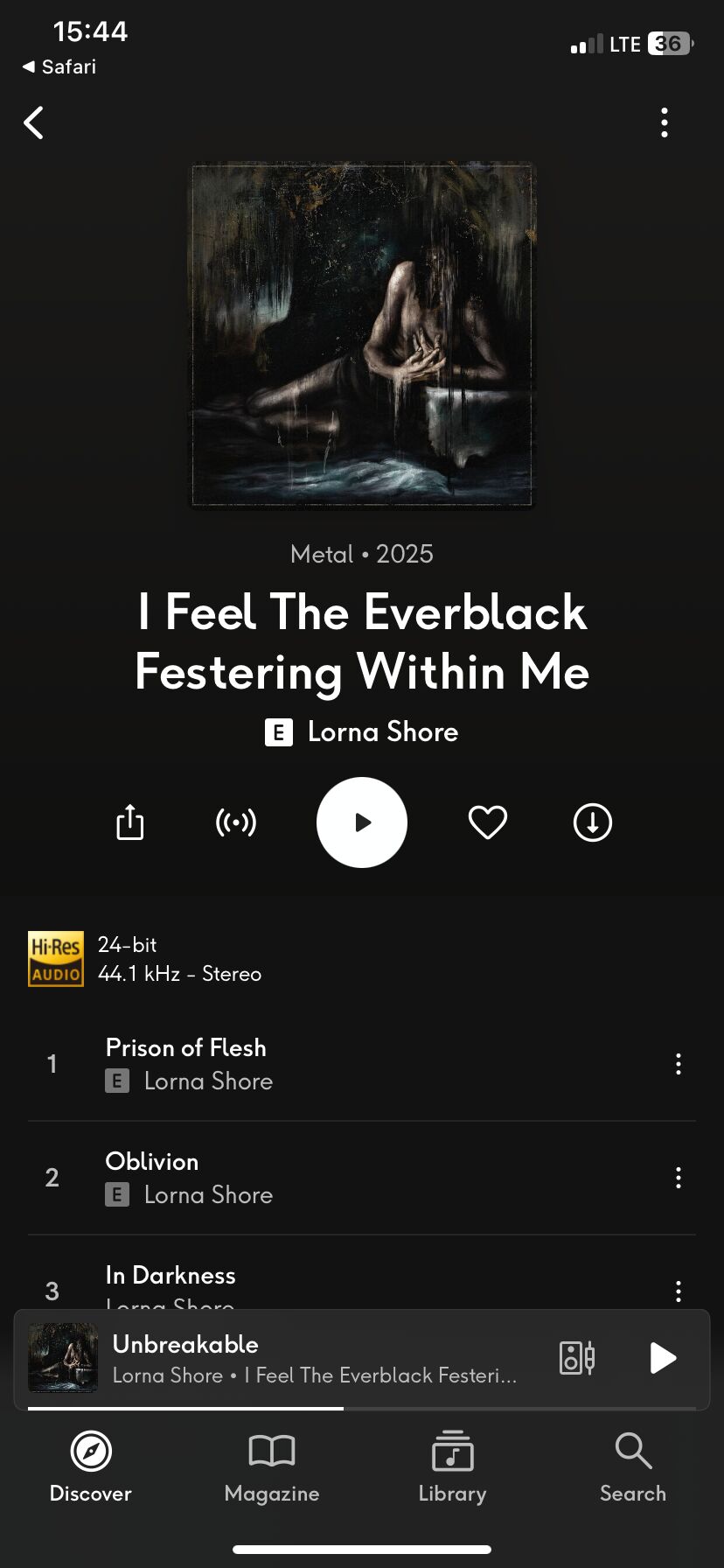Resume Unbreakable from the mini player
The image size is (724, 1568).
point(663,1358)
